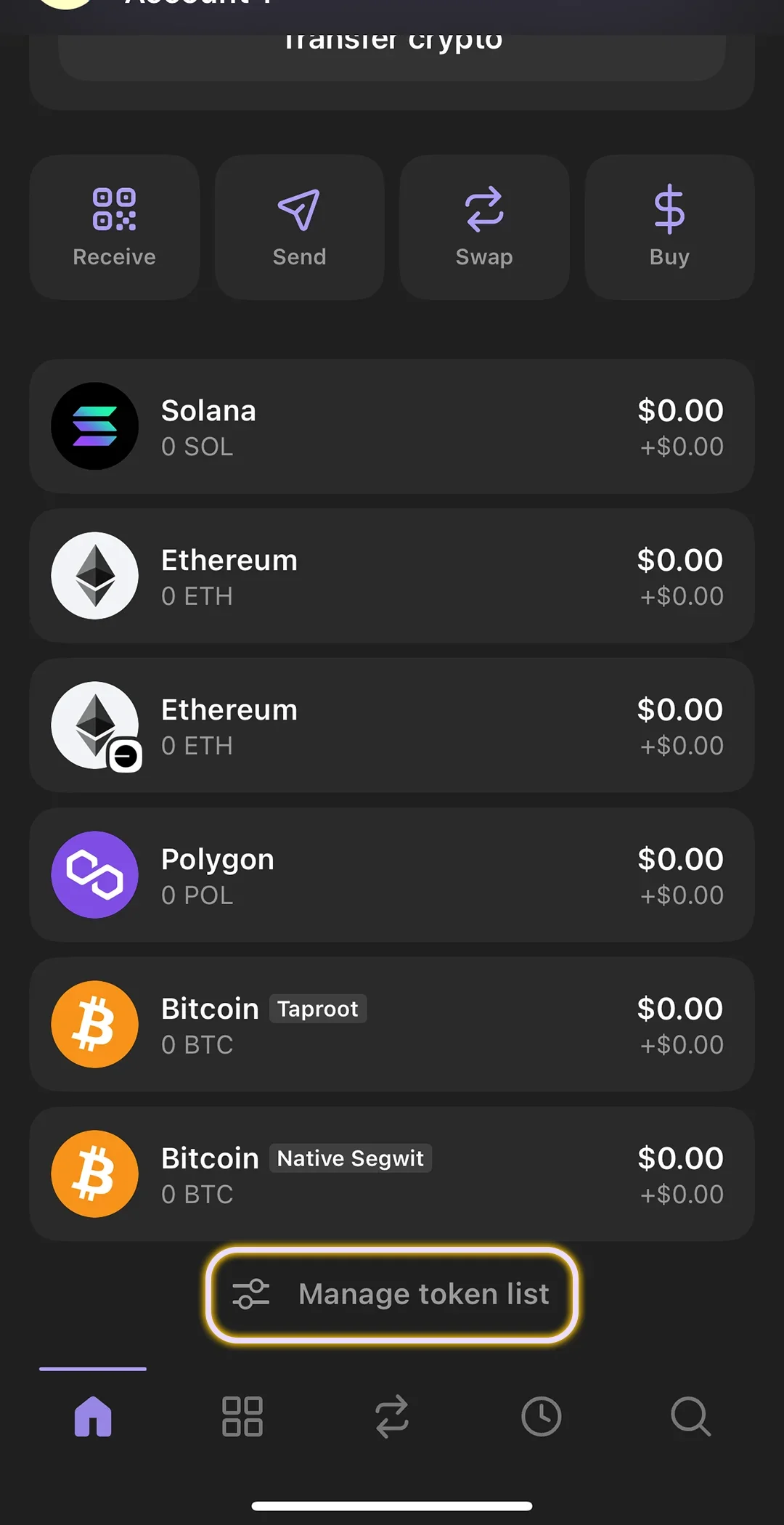Tap the Taproot badge next to Bitcoin
The height and width of the screenshot is (1525, 784).
point(318,1009)
